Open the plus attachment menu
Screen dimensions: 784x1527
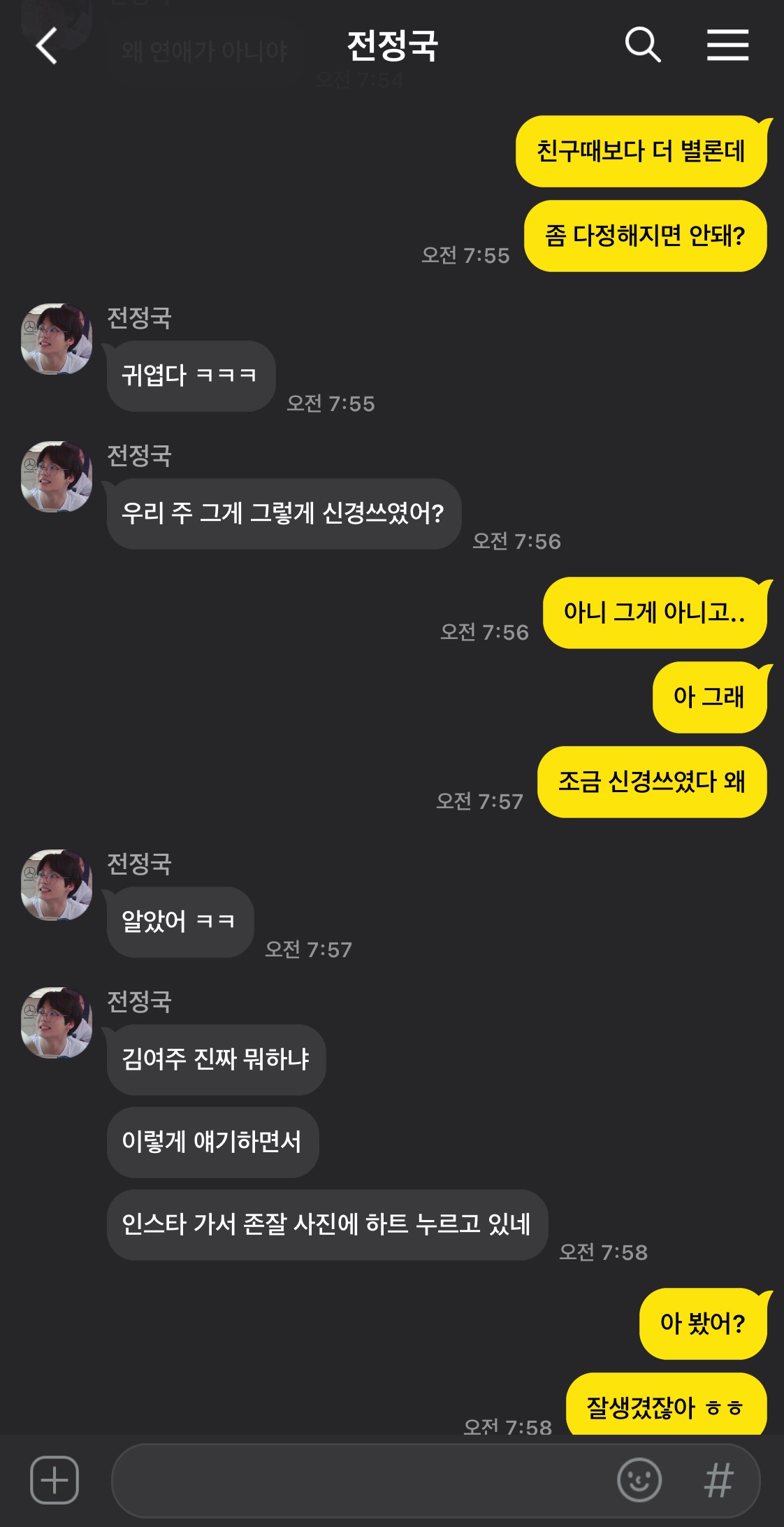(x=55, y=1479)
